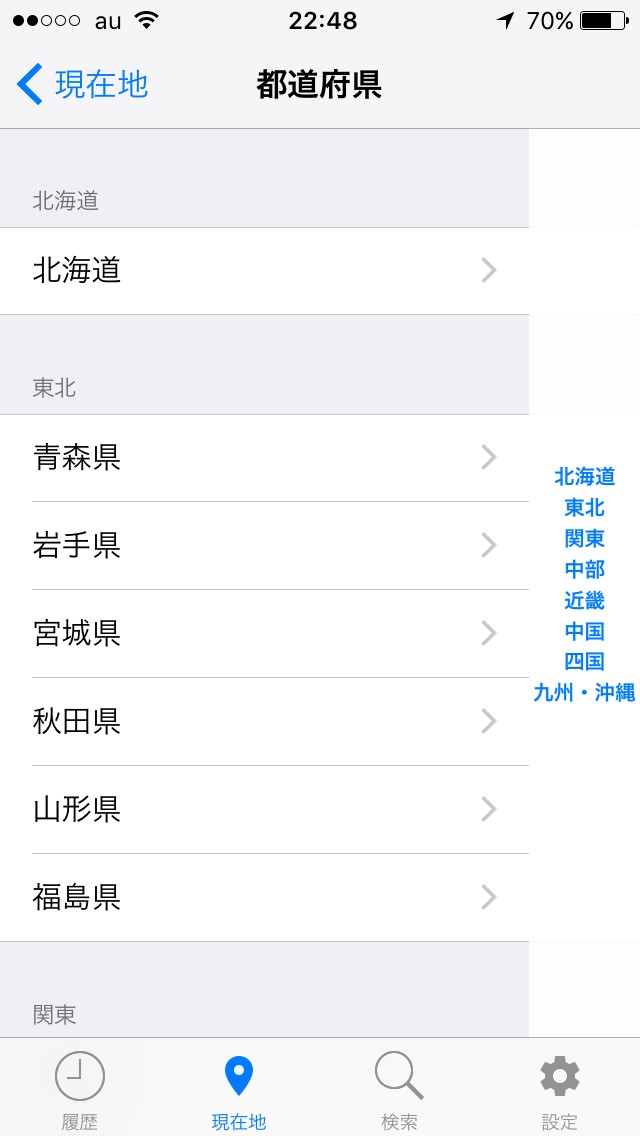The height and width of the screenshot is (1136, 640).
Task: Jump to 北海道 in the section index
Action: point(584,477)
